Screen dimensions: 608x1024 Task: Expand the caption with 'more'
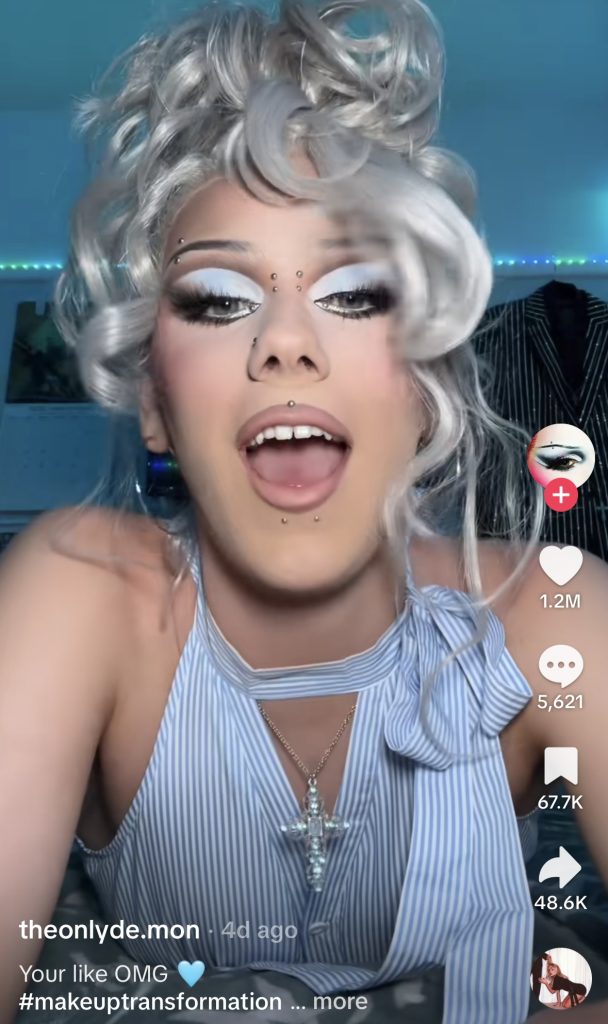pos(340,1001)
